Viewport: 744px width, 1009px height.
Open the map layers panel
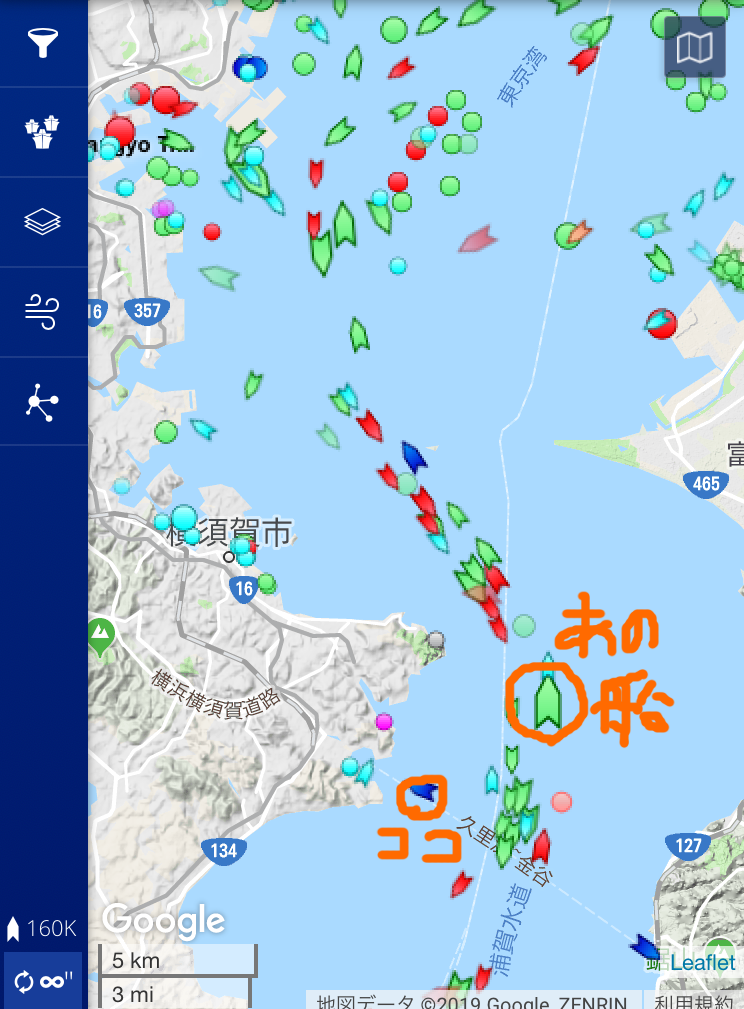coord(42,222)
